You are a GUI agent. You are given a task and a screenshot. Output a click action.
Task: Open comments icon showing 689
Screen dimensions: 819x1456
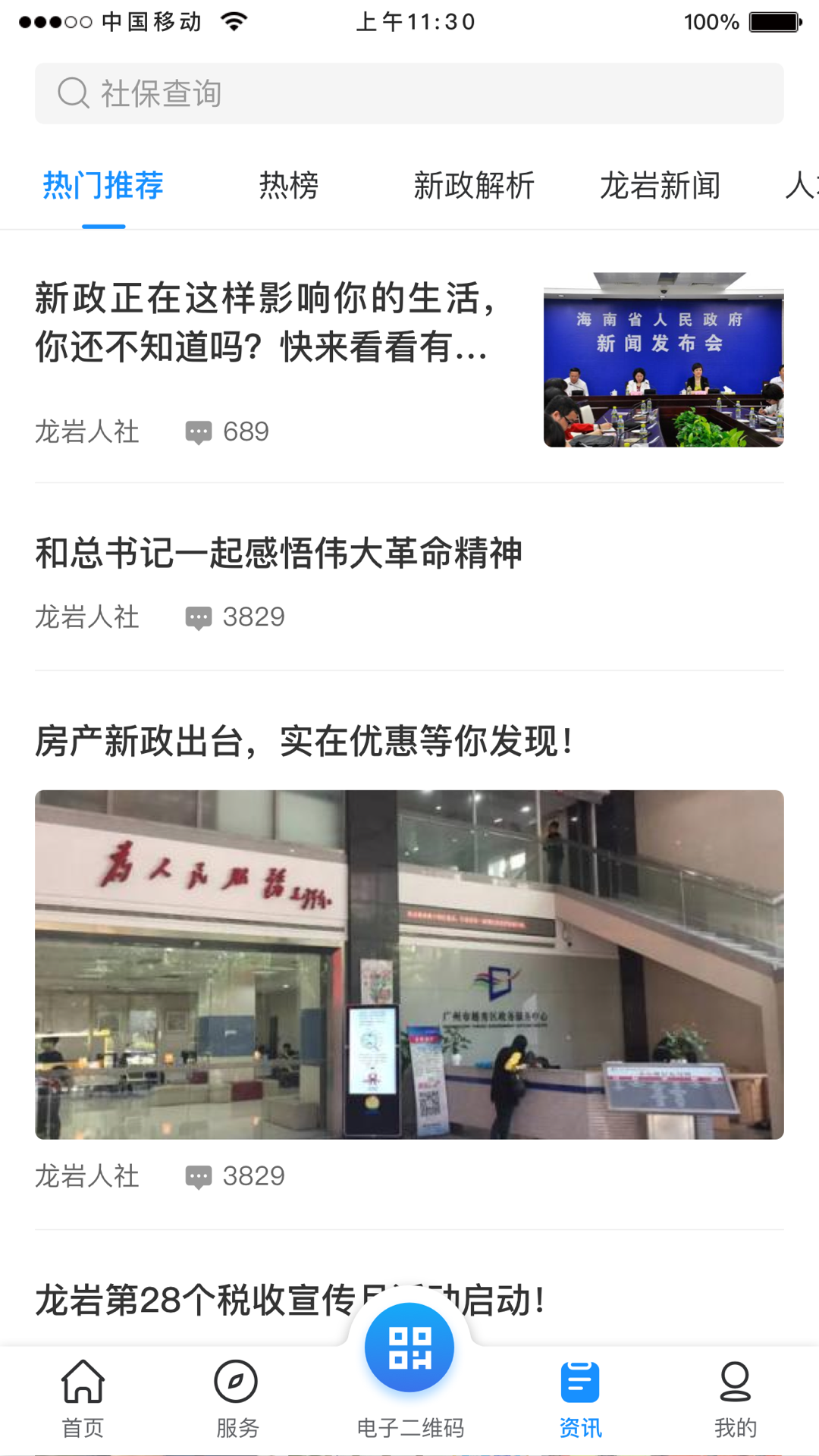pyautogui.click(x=198, y=431)
